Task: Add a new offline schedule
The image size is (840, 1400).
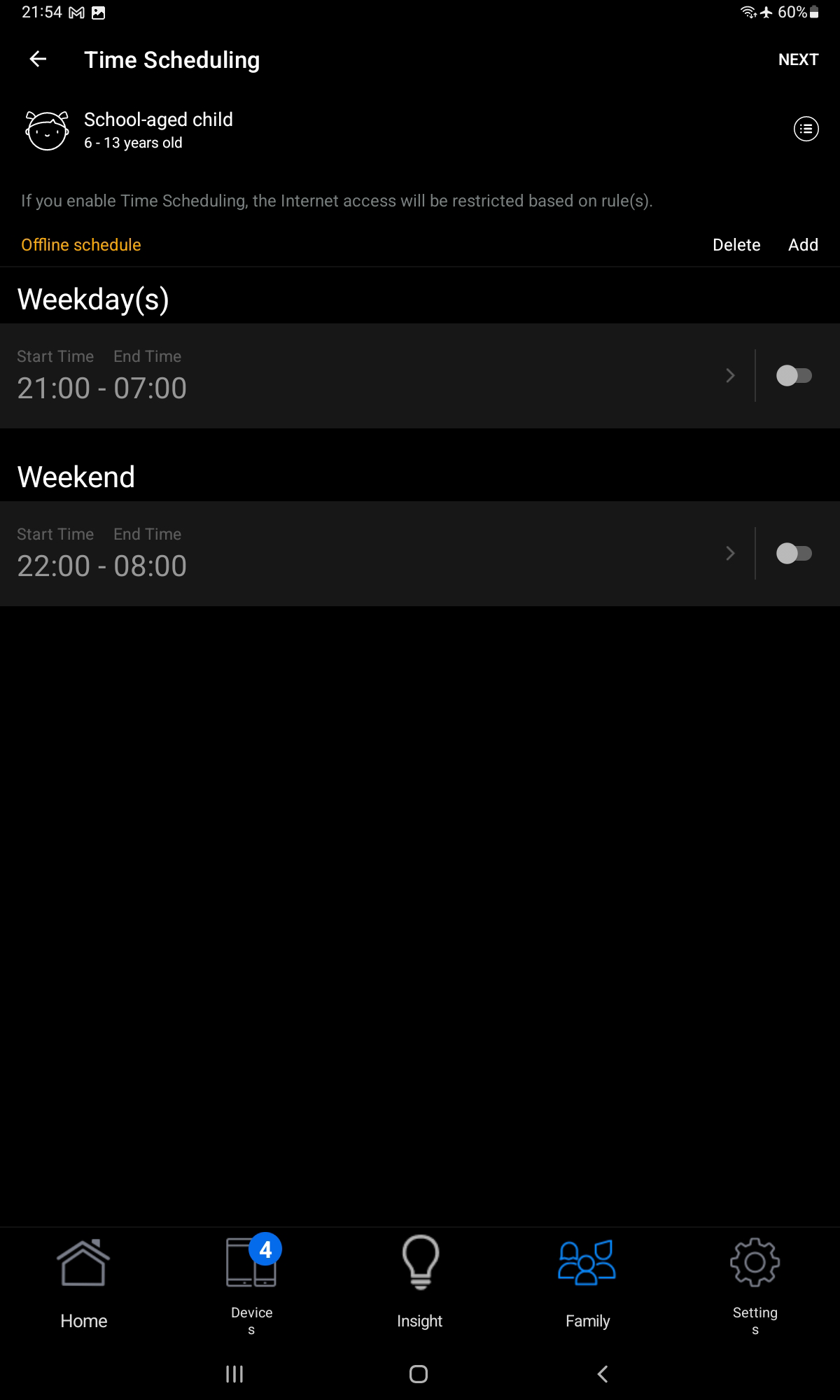Action: click(803, 245)
